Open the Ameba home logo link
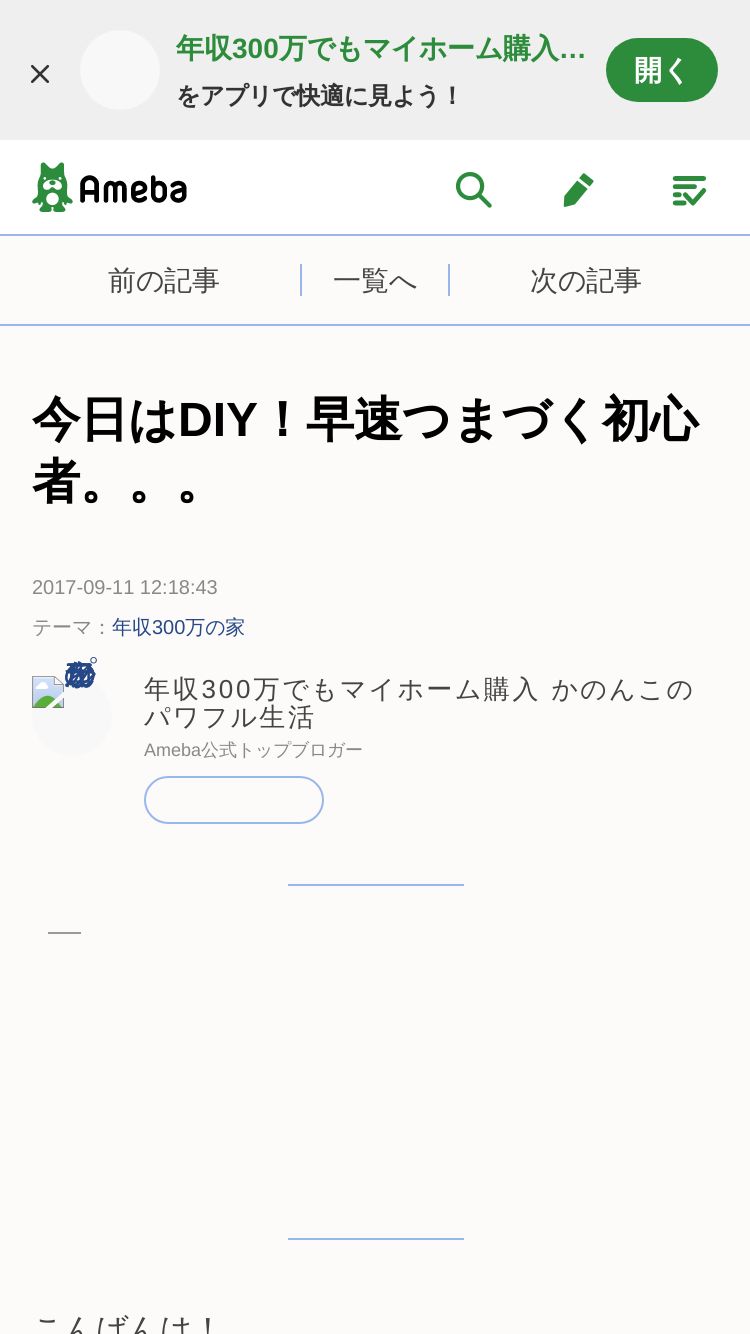The height and width of the screenshot is (1334, 750). 110,188
